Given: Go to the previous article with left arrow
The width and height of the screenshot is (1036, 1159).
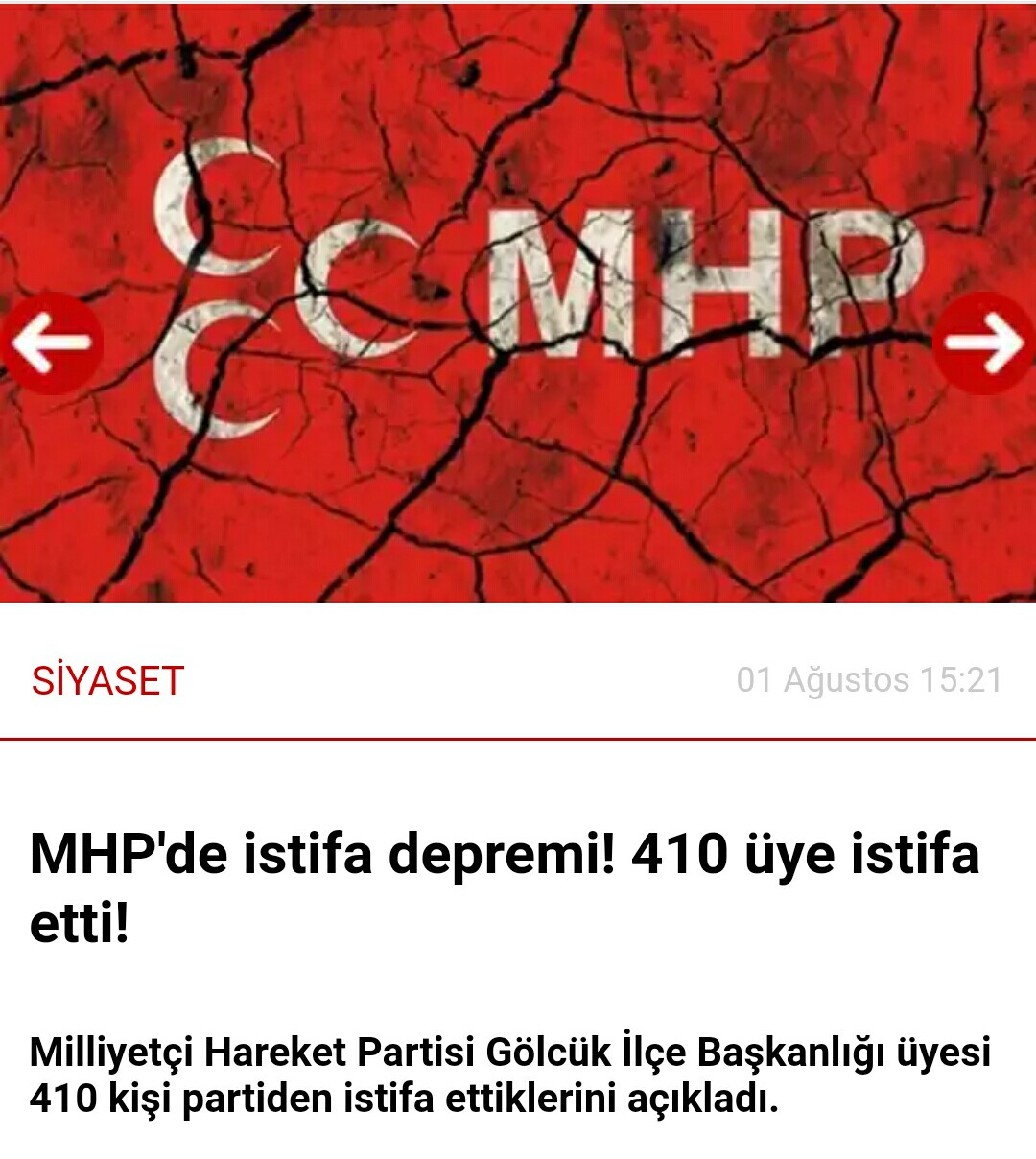Looking at the screenshot, I should coord(51,343).
